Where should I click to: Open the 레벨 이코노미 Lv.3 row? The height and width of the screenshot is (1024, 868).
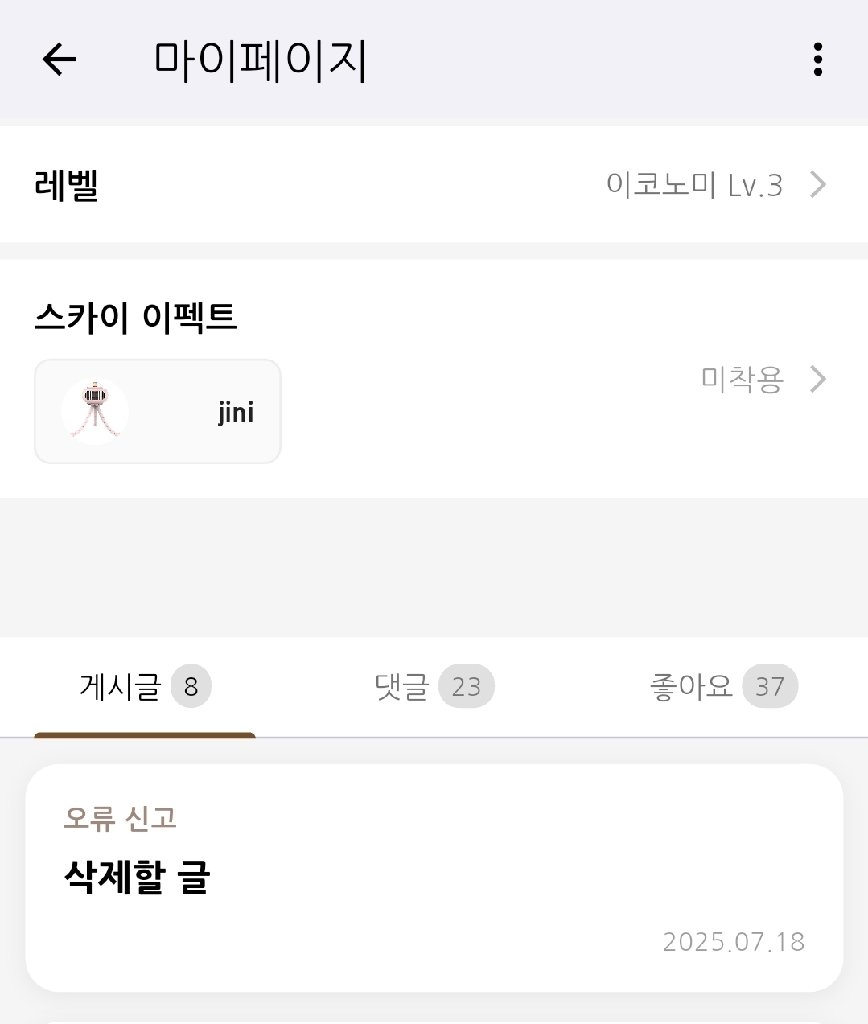click(433, 185)
